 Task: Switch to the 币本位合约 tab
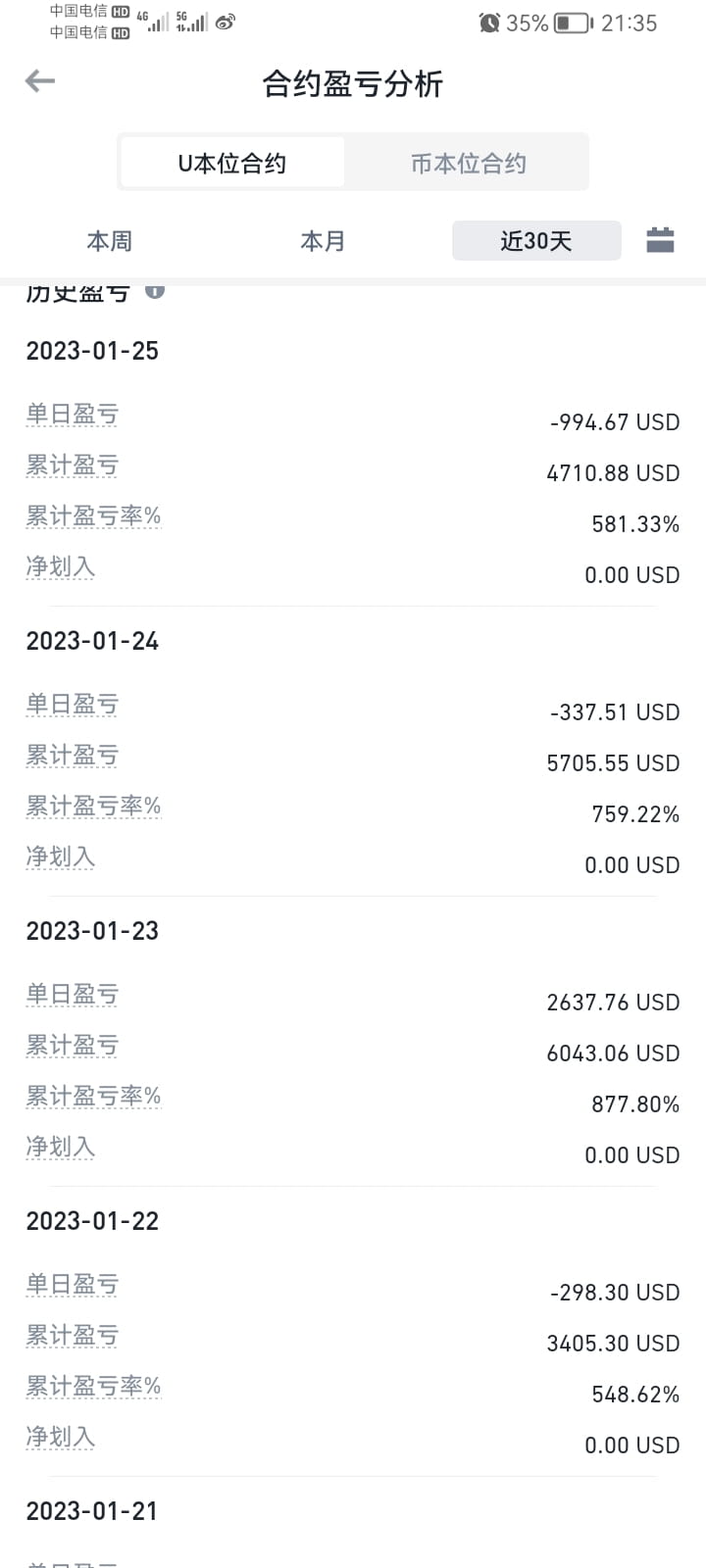click(x=468, y=163)
